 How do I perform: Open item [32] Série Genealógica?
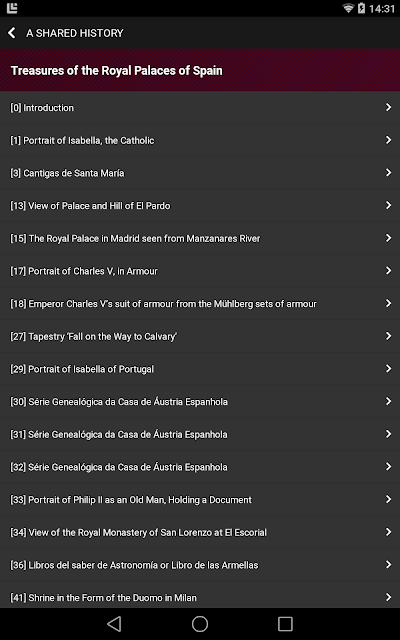[x=200, y=467]
